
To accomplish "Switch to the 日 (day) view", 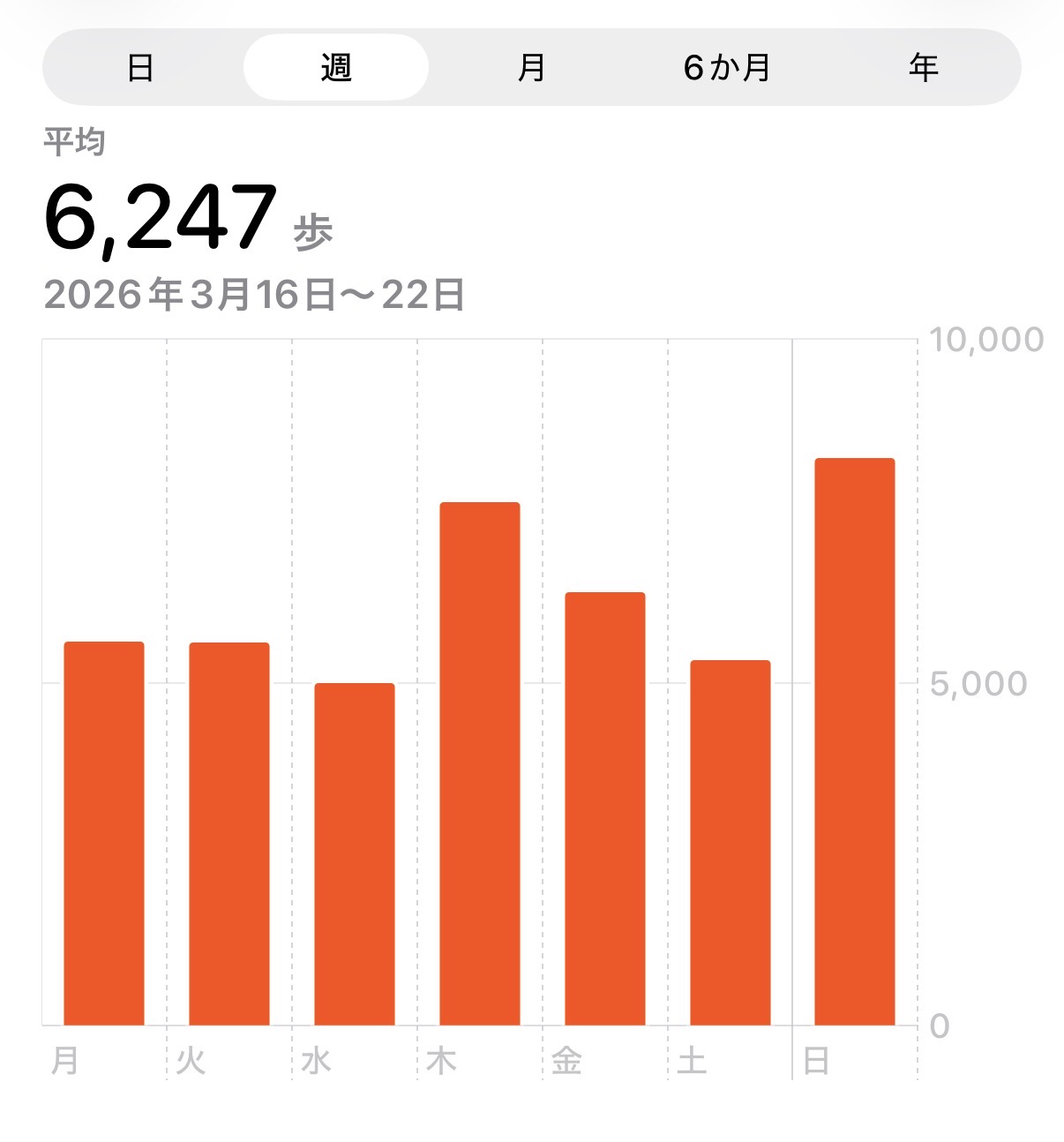I will pyautogui.click(x=140, y=68).
